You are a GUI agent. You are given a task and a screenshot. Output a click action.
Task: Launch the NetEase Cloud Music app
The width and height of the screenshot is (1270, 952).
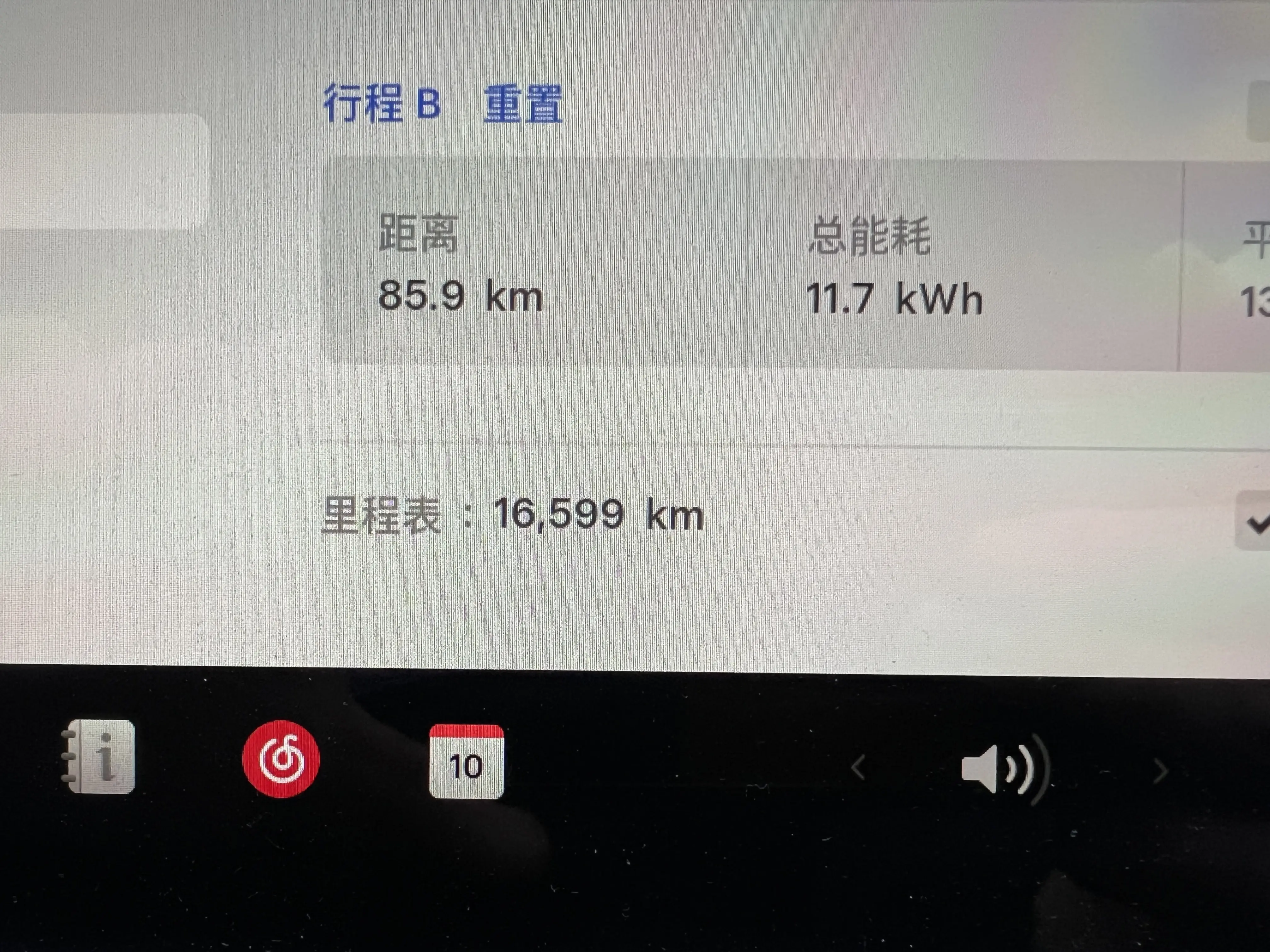click(x=281, y=759)
